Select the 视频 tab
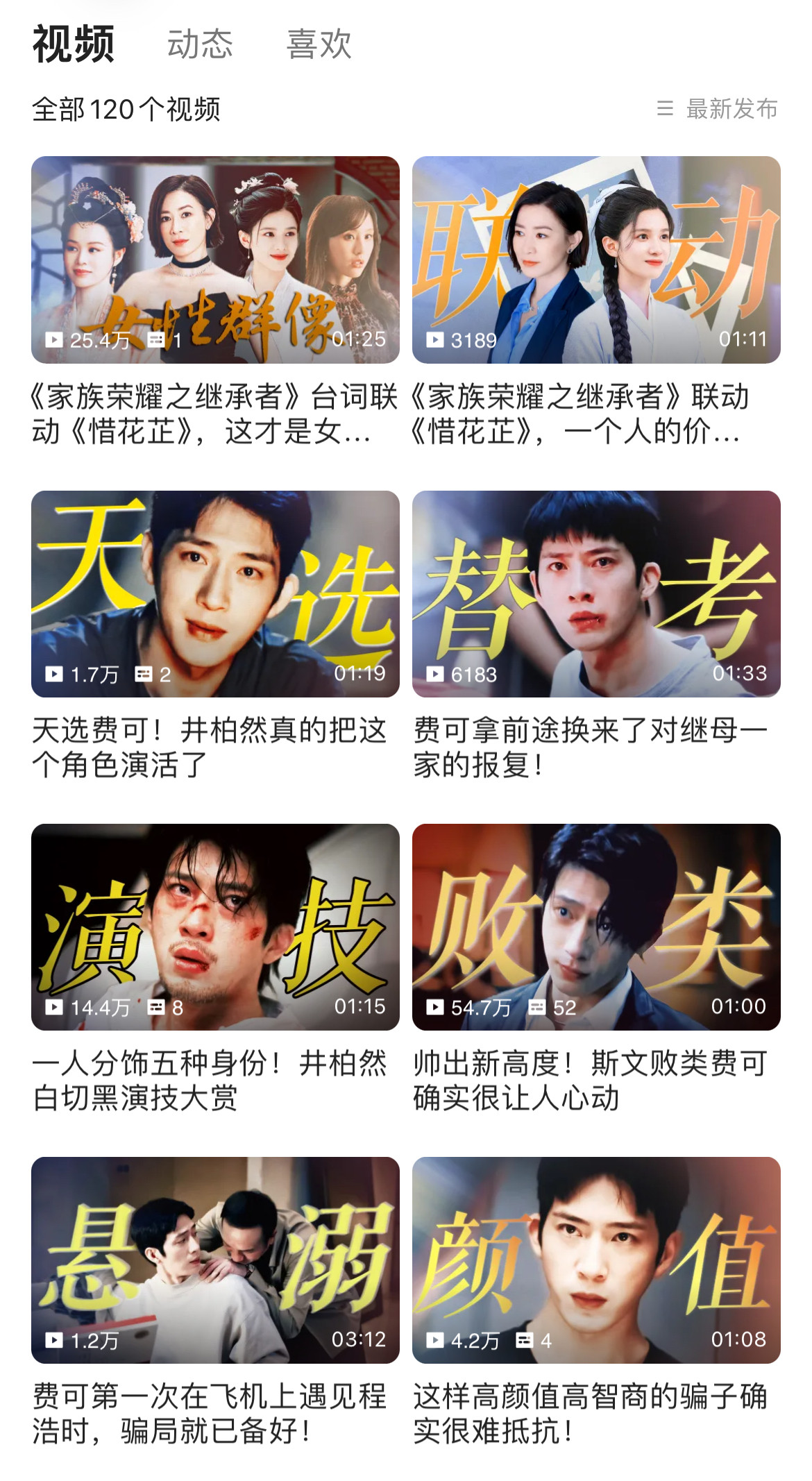Image resolution: width=812 pixels, height=1481 pixels. 74,44
